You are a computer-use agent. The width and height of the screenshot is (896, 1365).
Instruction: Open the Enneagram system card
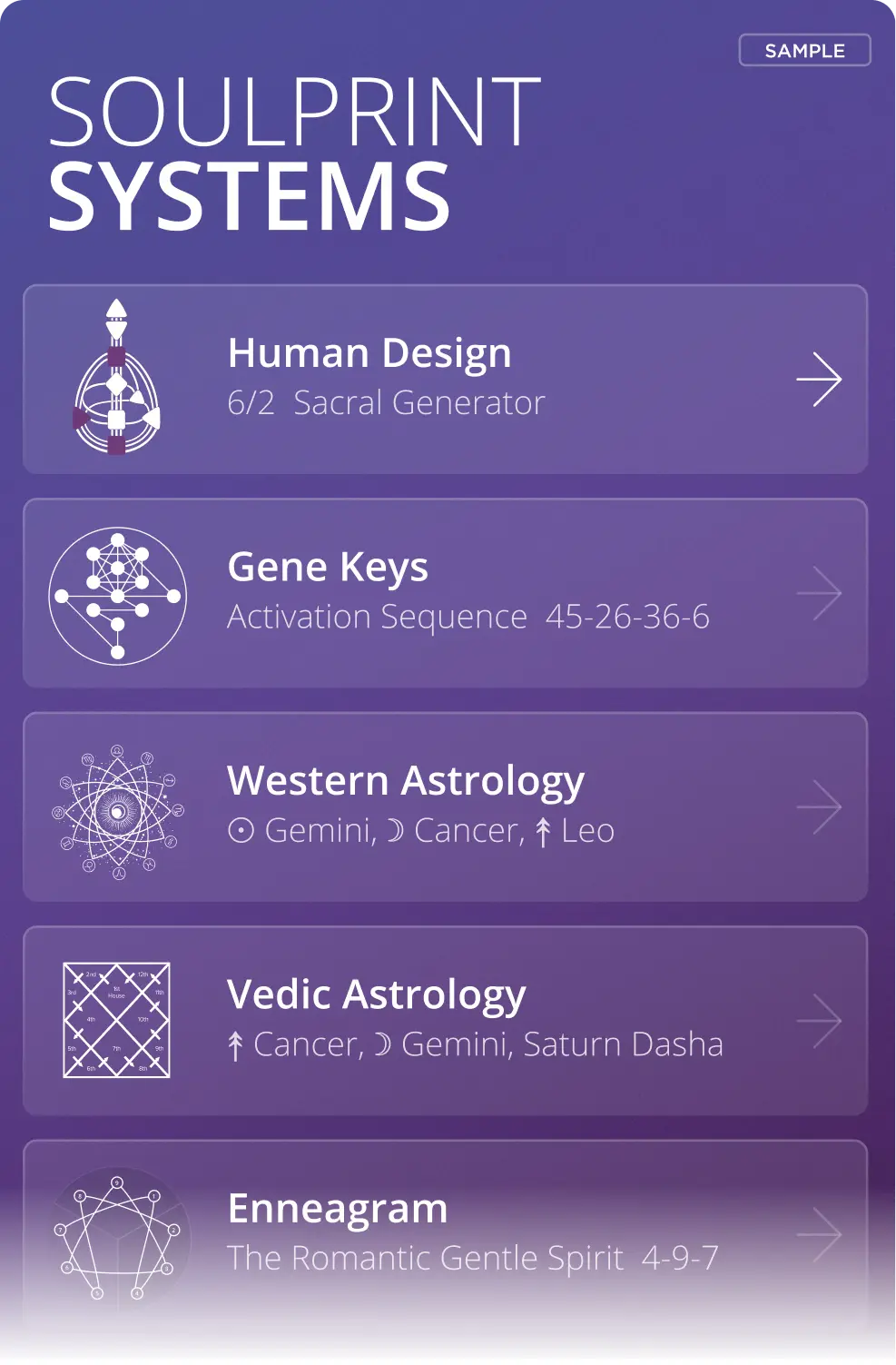pos(445,1232)
